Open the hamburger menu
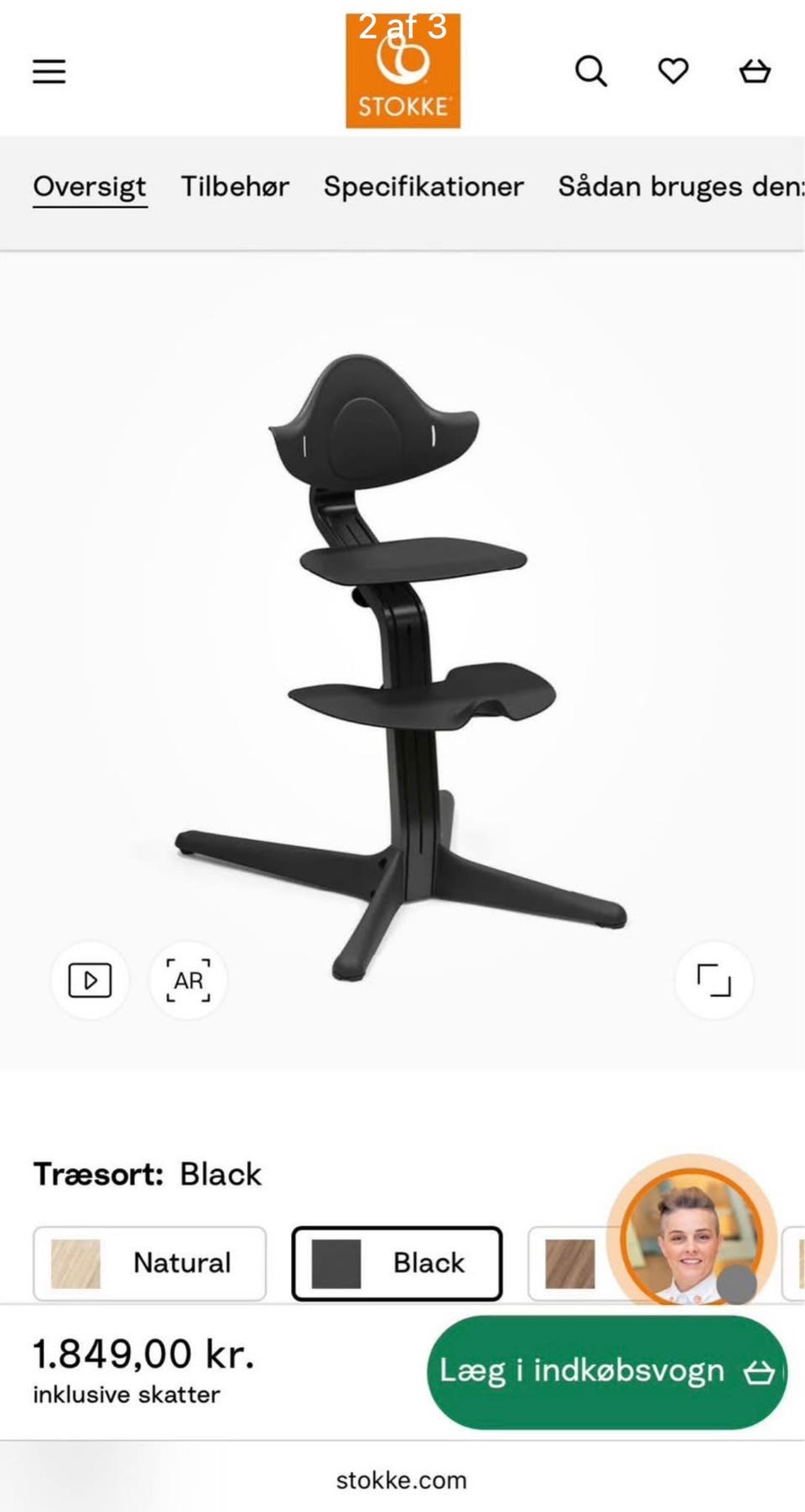 coord(49,71)
